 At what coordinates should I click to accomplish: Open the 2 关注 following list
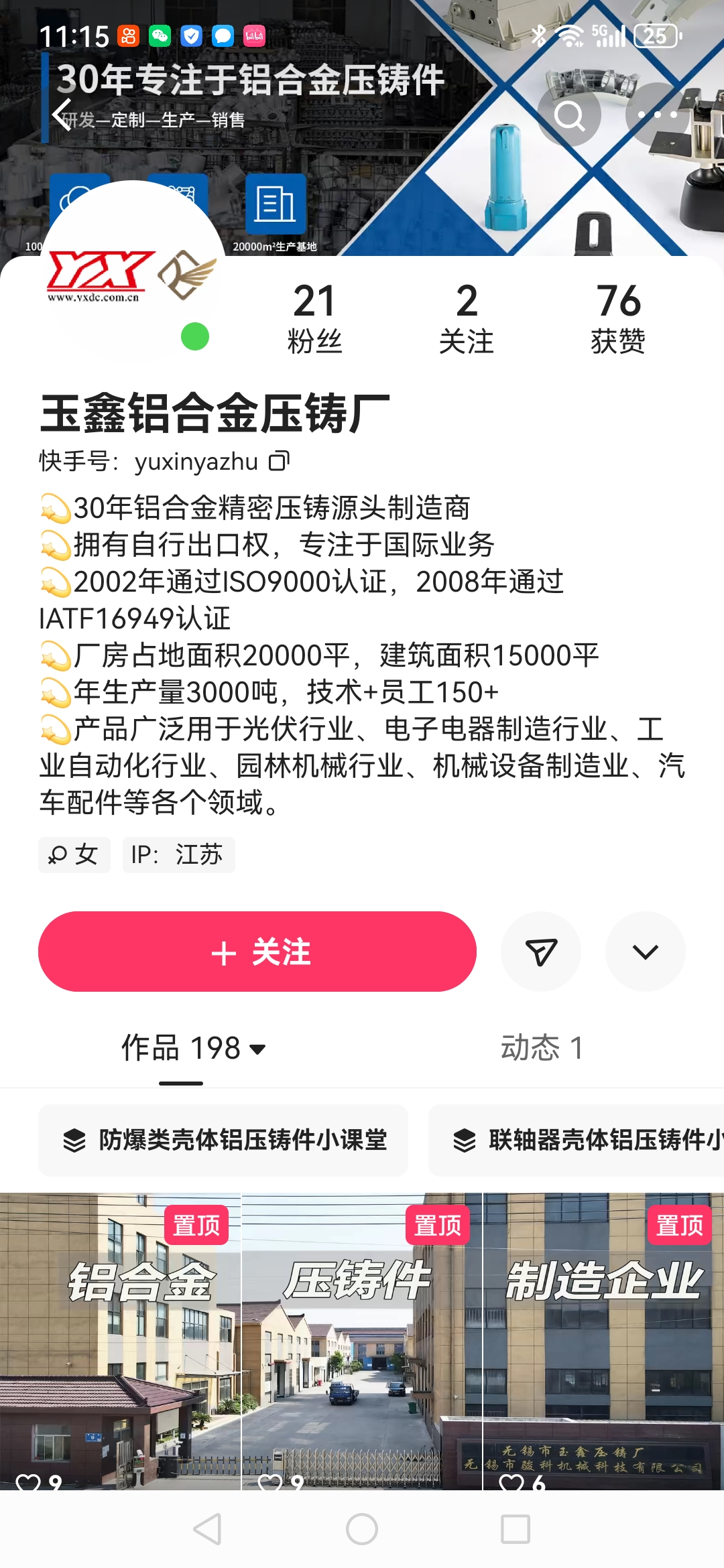(x=467, y=318)
